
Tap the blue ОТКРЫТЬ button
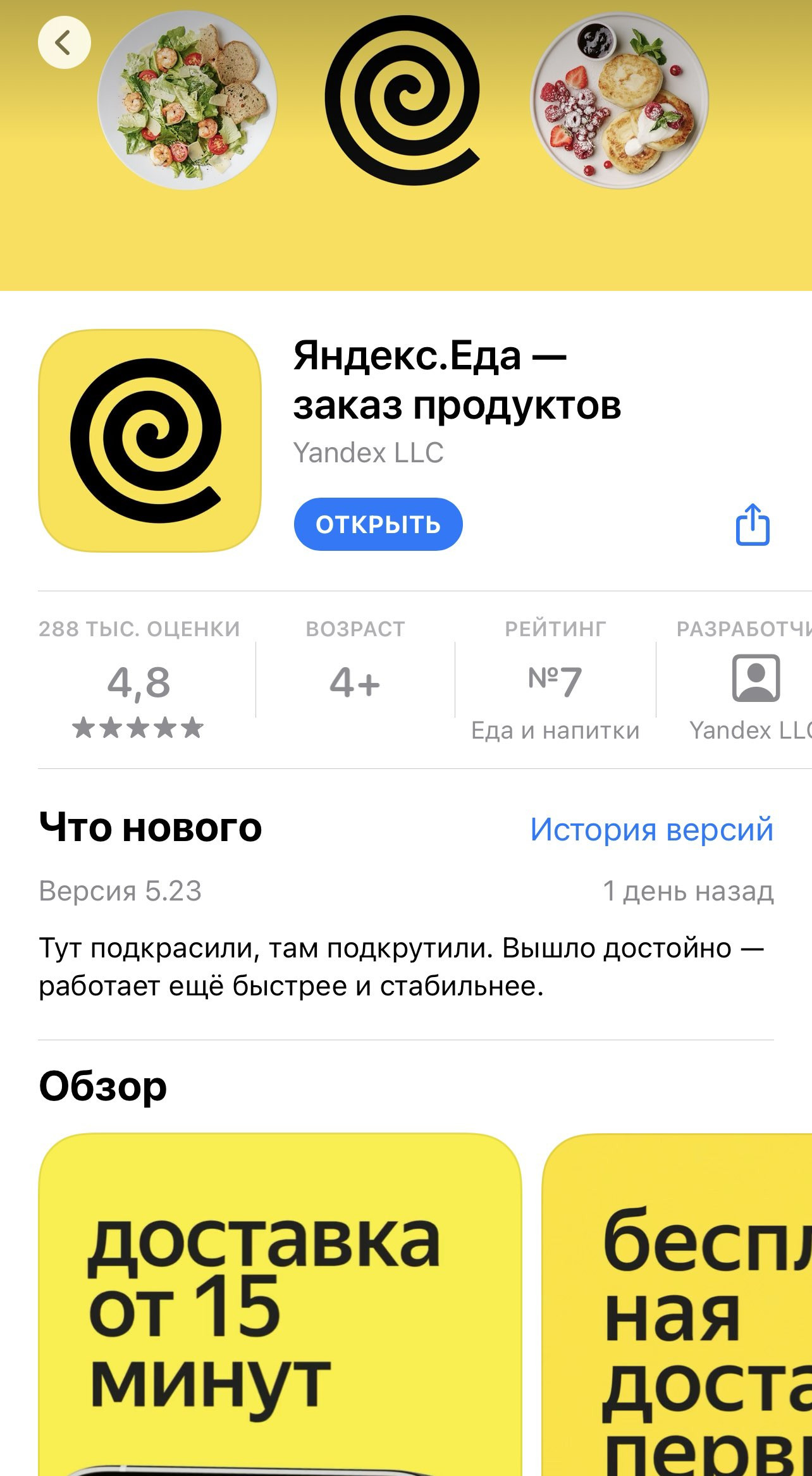[x=378, y=524]
